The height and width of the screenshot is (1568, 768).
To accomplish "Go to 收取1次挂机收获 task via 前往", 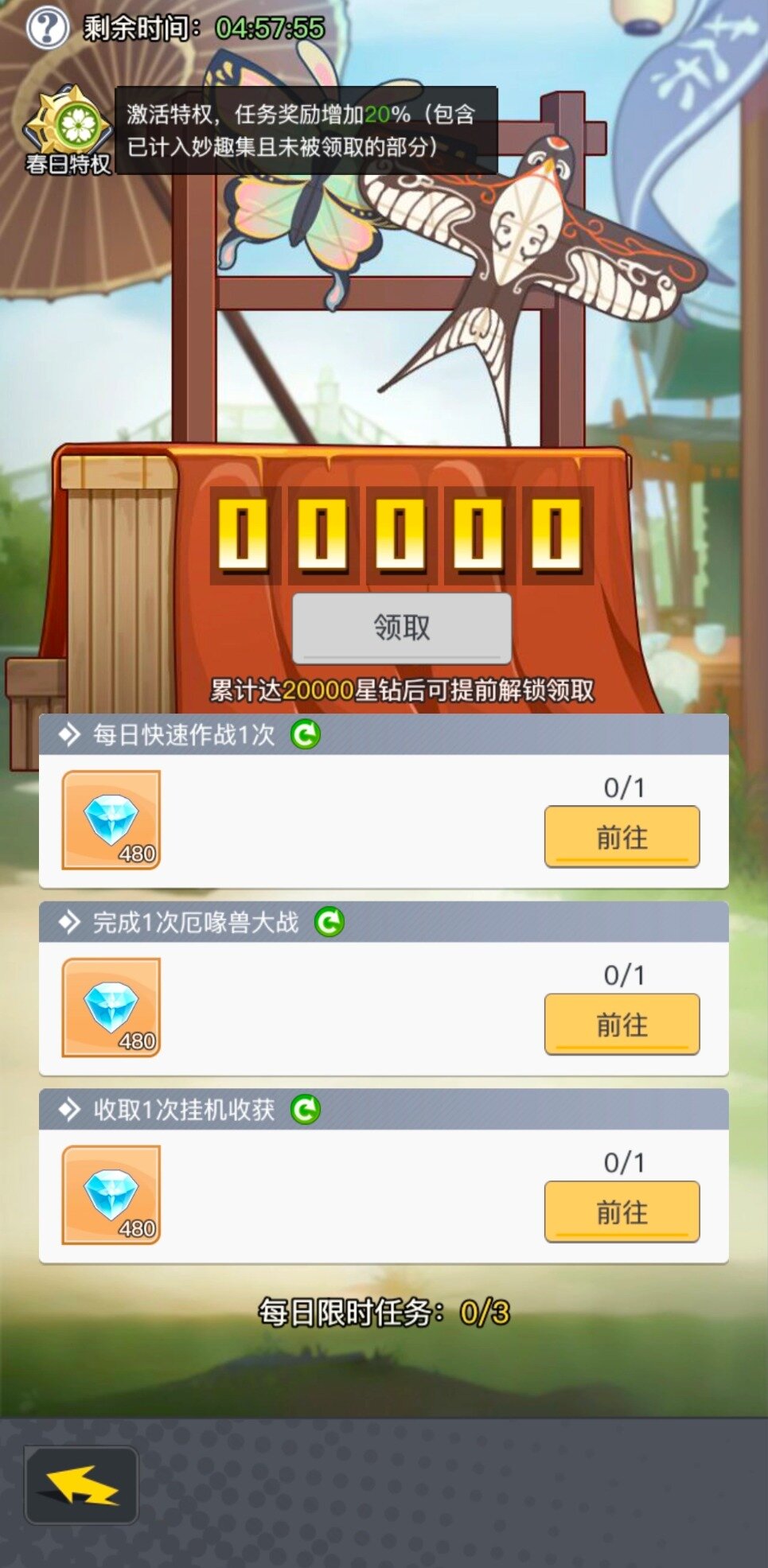I will click(622, 1212).
